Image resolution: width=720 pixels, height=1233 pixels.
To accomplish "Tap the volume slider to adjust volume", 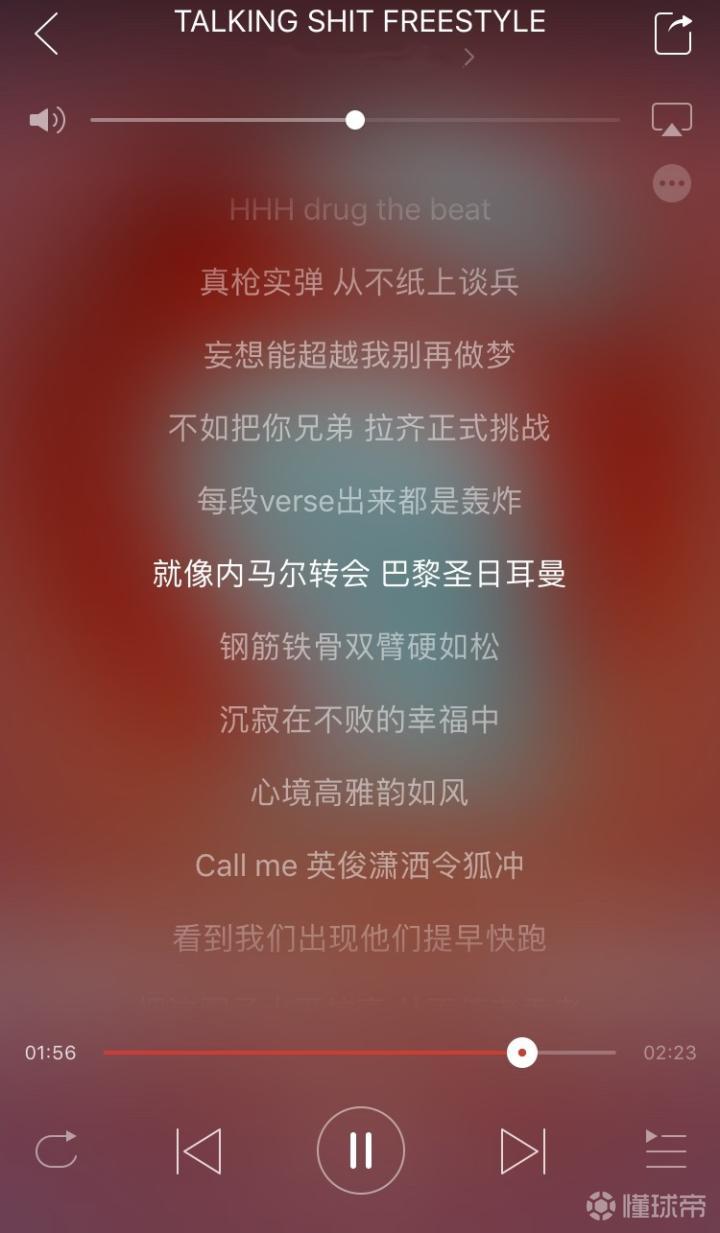I will click(354, 120).
